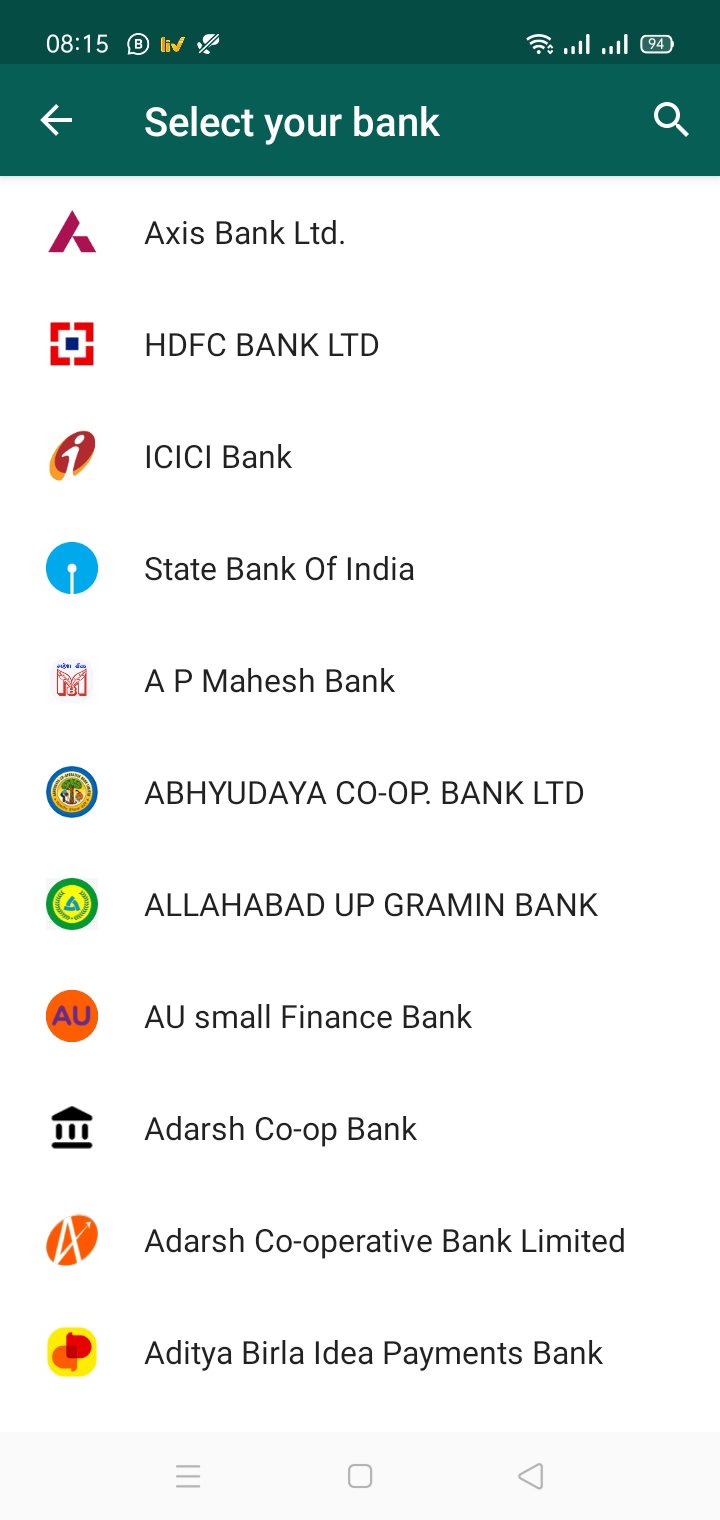Tap the system home button
The height and width of the screenshot is (1520, 720).
(360, 1476)
